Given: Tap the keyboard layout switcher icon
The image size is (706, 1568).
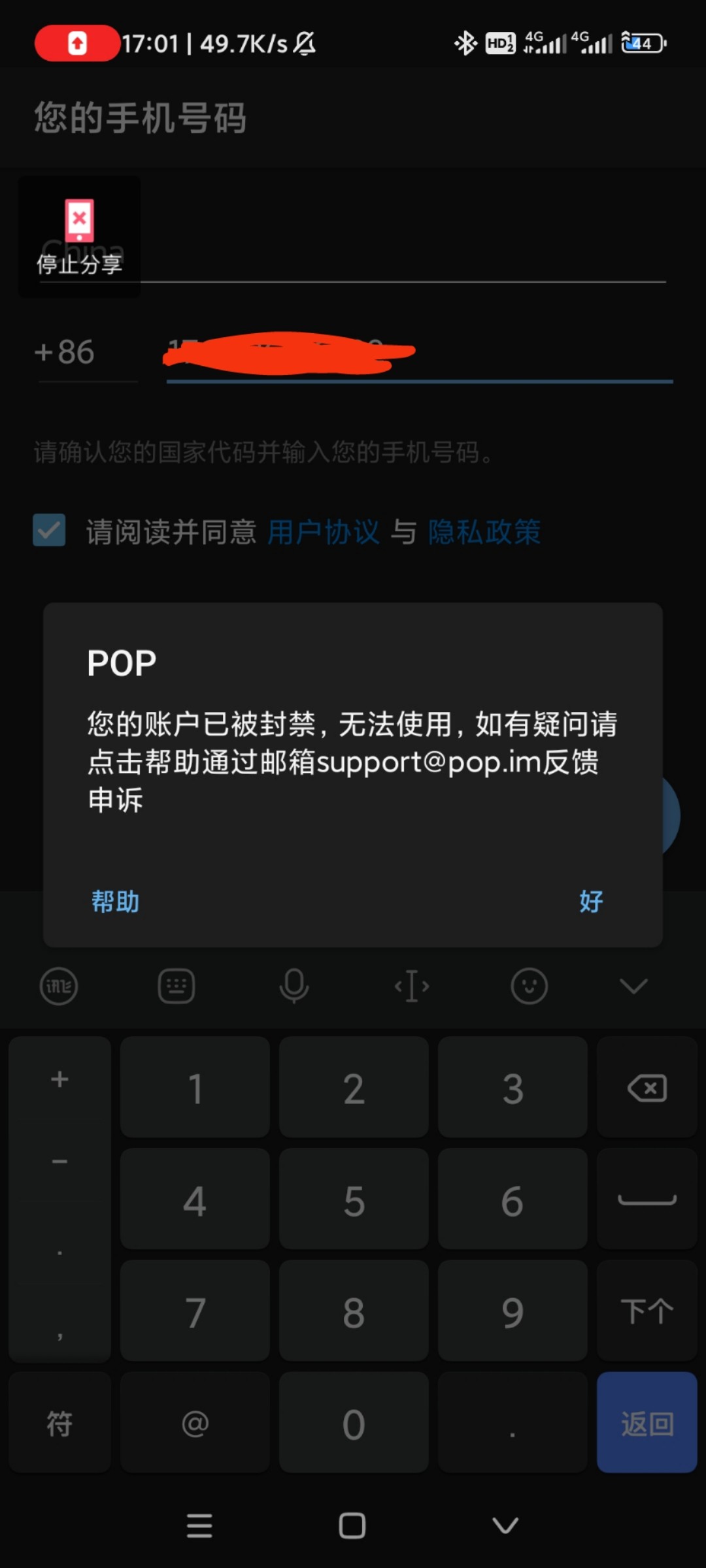Looking at the screenshot, I should [176, 987].
